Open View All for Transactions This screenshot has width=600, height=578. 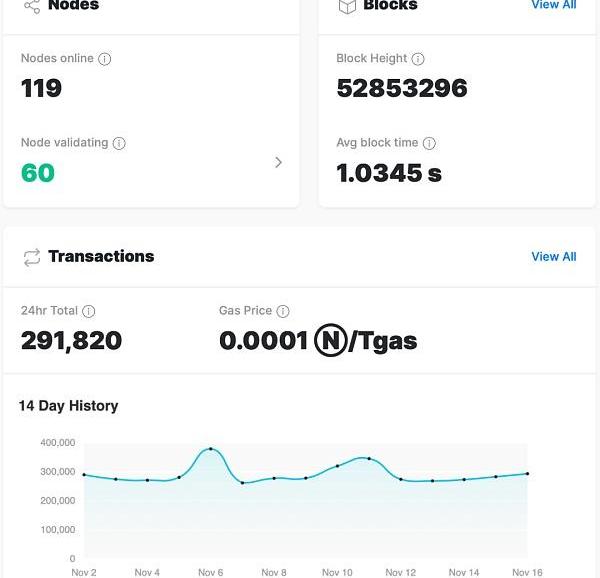click(553, 257)
